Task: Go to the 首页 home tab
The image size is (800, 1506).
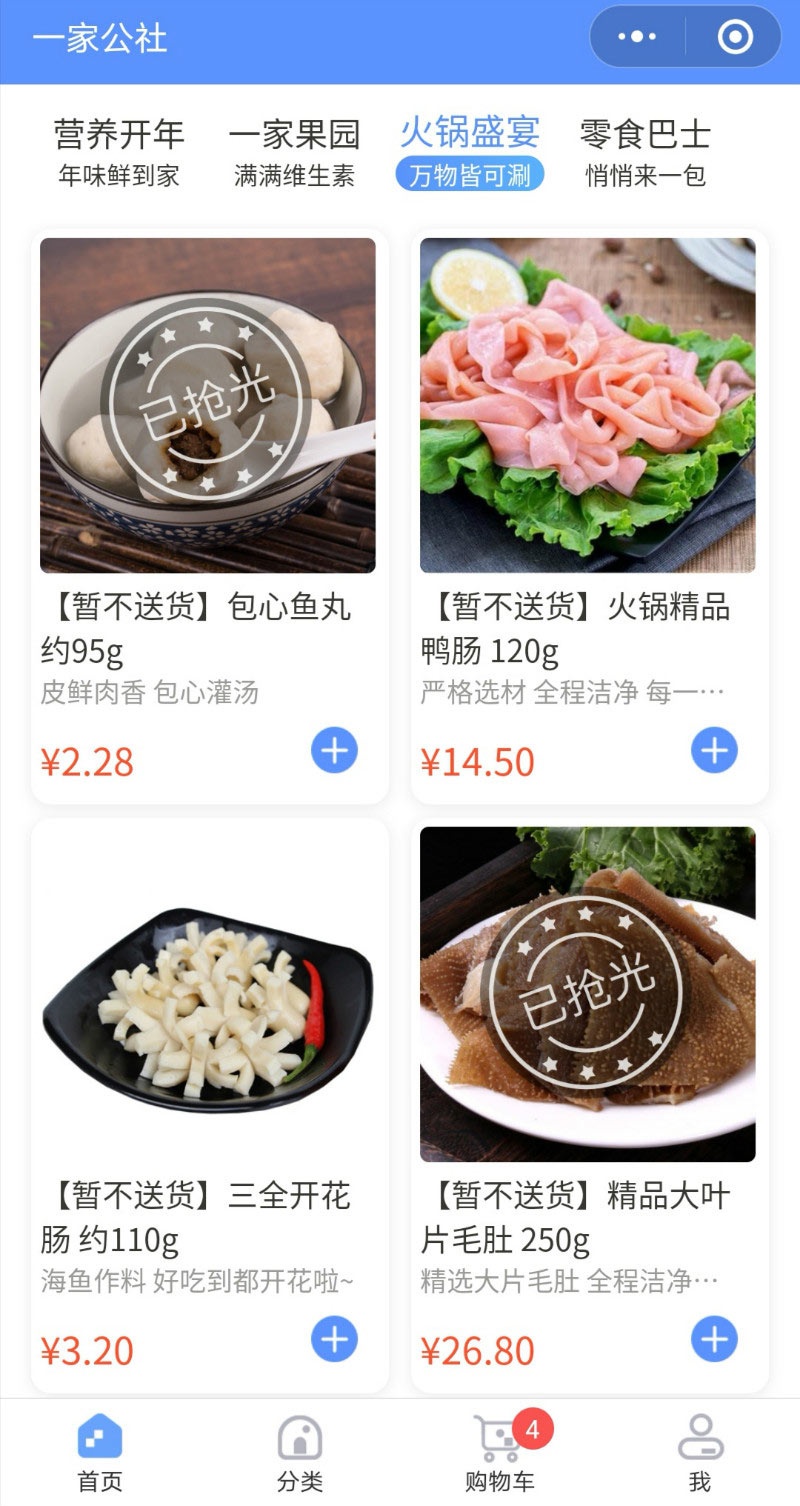Action: pyautogui.click(x=100, y=1451)
